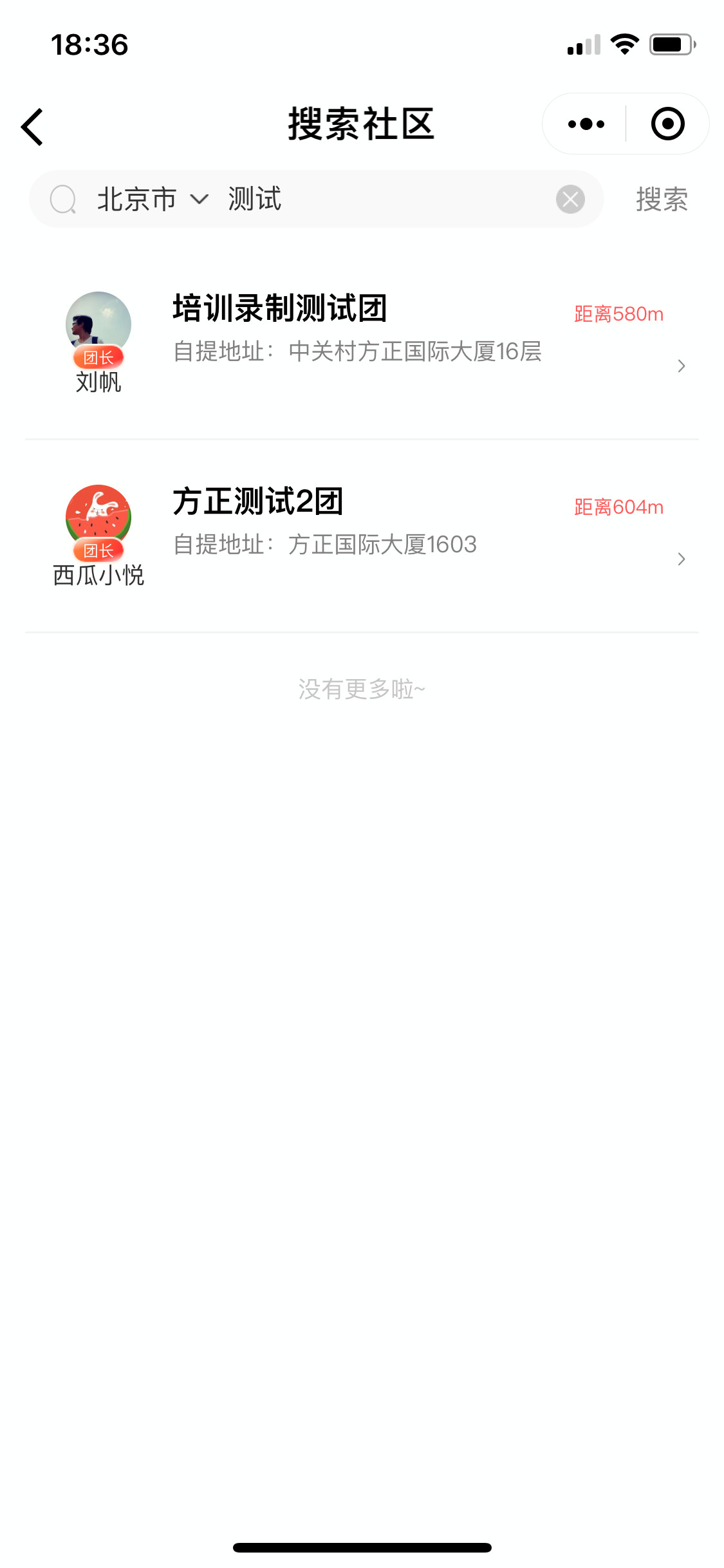Image resolution: width=724 pixels, height=1568 pixels.
Task: Tap the 搜索 button
Action: click(662, 199)
